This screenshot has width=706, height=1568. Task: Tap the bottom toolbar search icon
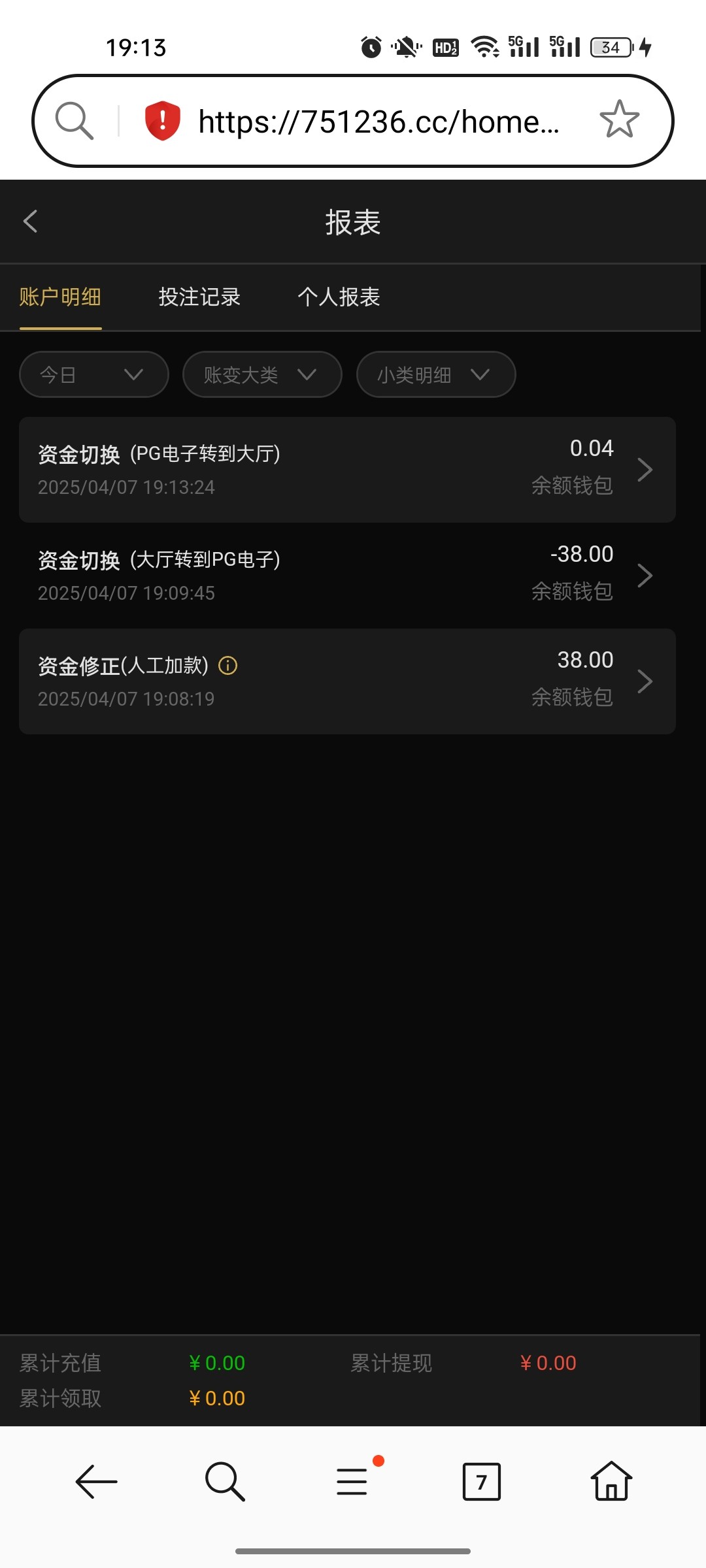point(225,1481)
